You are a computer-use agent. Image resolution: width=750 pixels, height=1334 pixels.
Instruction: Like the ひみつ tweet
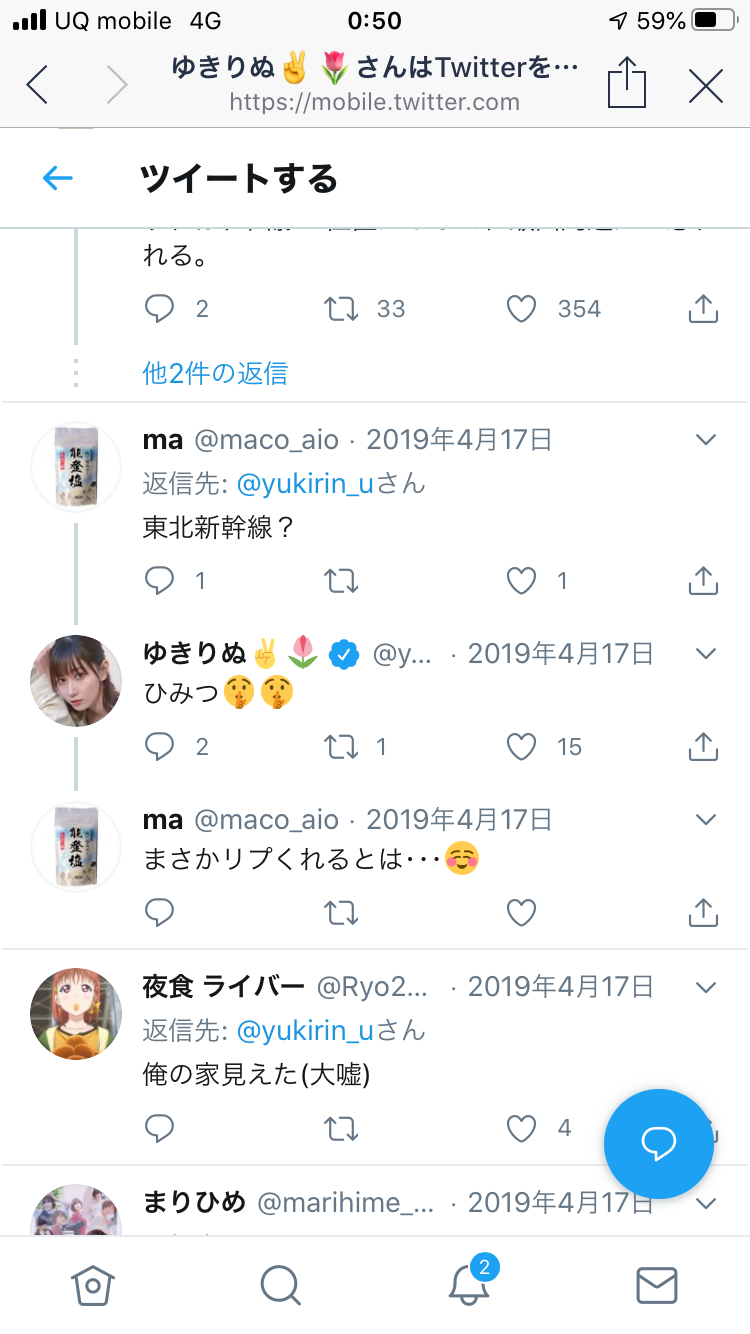click(522, 746)
